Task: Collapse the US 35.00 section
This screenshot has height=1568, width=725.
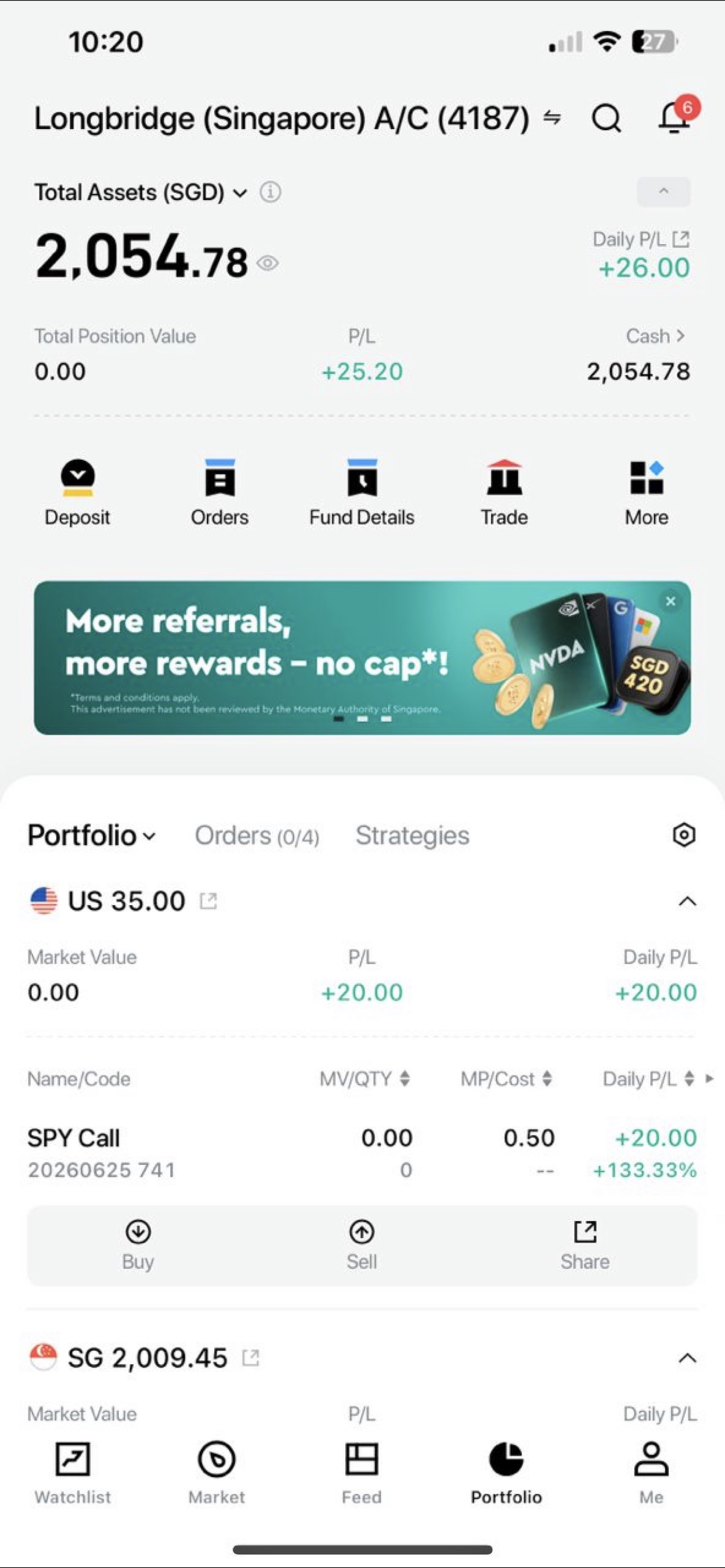Action: [687, 901]
